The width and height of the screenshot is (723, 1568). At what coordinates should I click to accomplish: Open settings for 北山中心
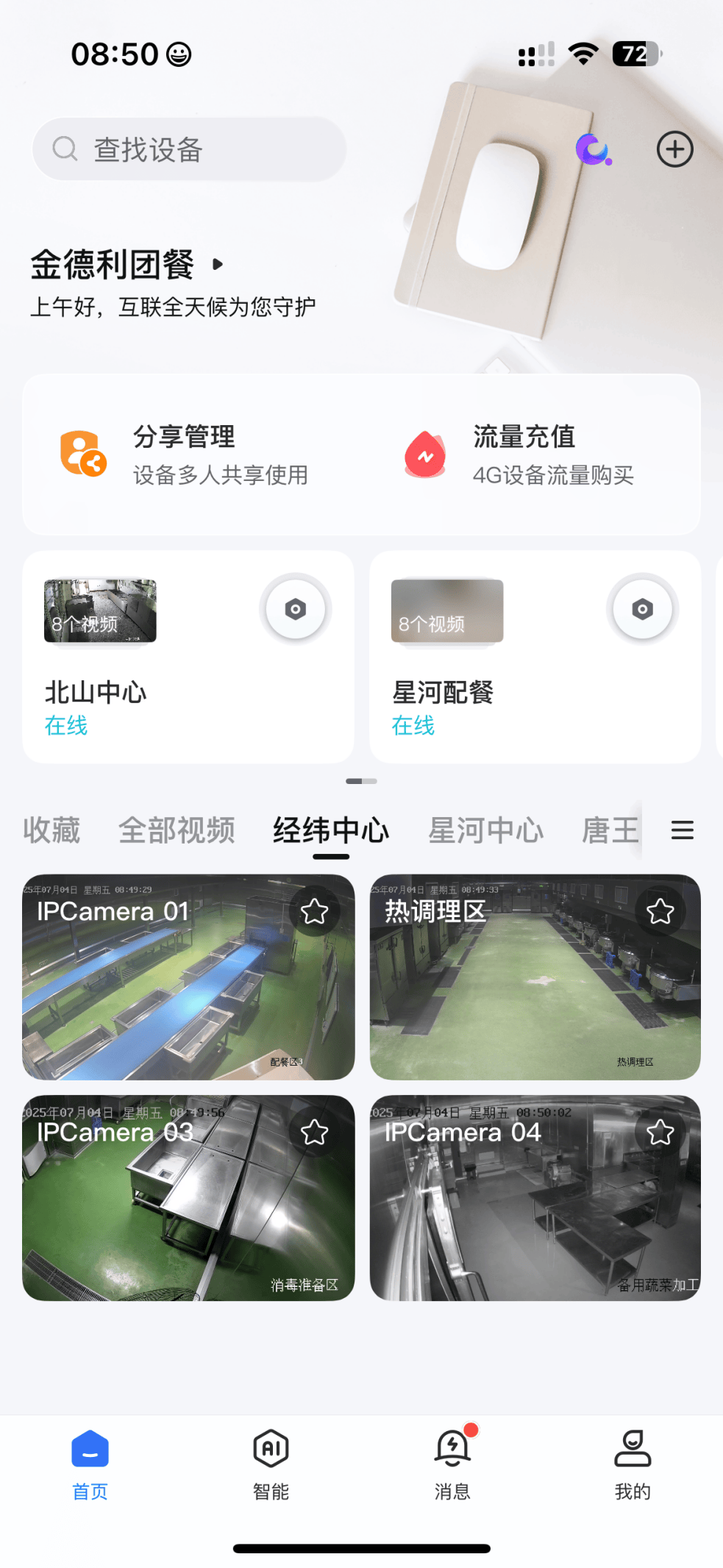coord(296,609)
